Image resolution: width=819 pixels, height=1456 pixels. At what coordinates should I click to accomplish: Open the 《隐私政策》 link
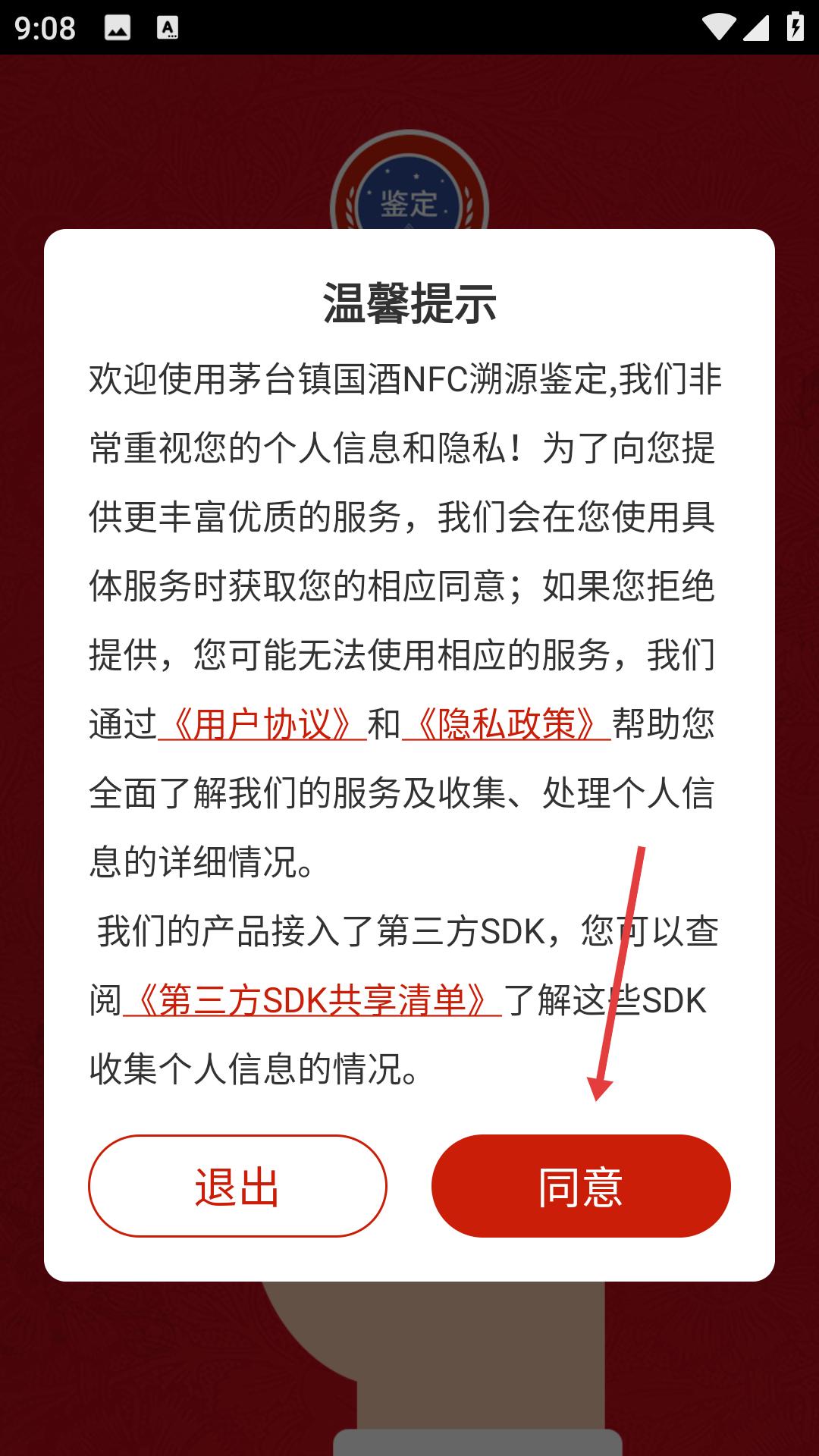coord(507,724)
